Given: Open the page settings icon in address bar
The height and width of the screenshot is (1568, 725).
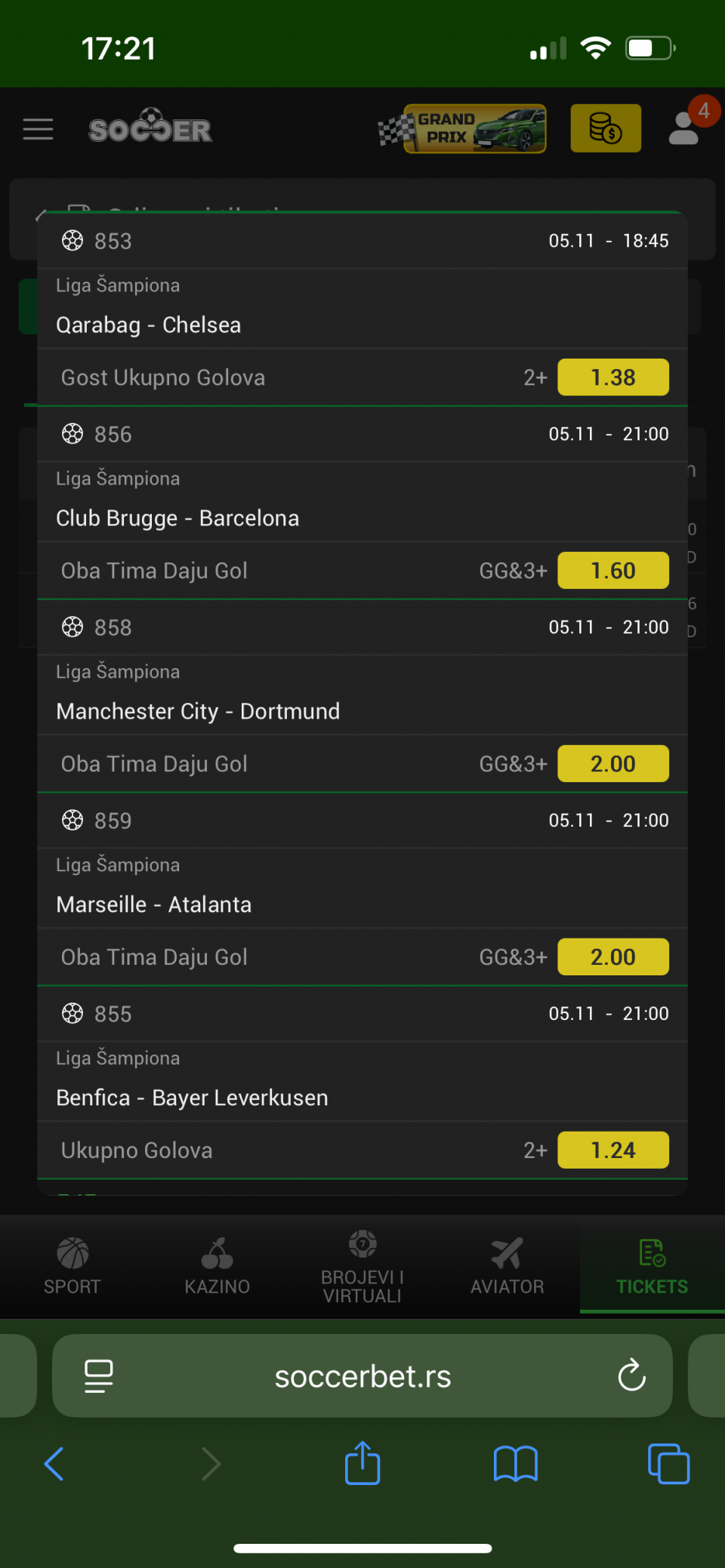Looking at the screenshot, I should (x=99, y=1375).
